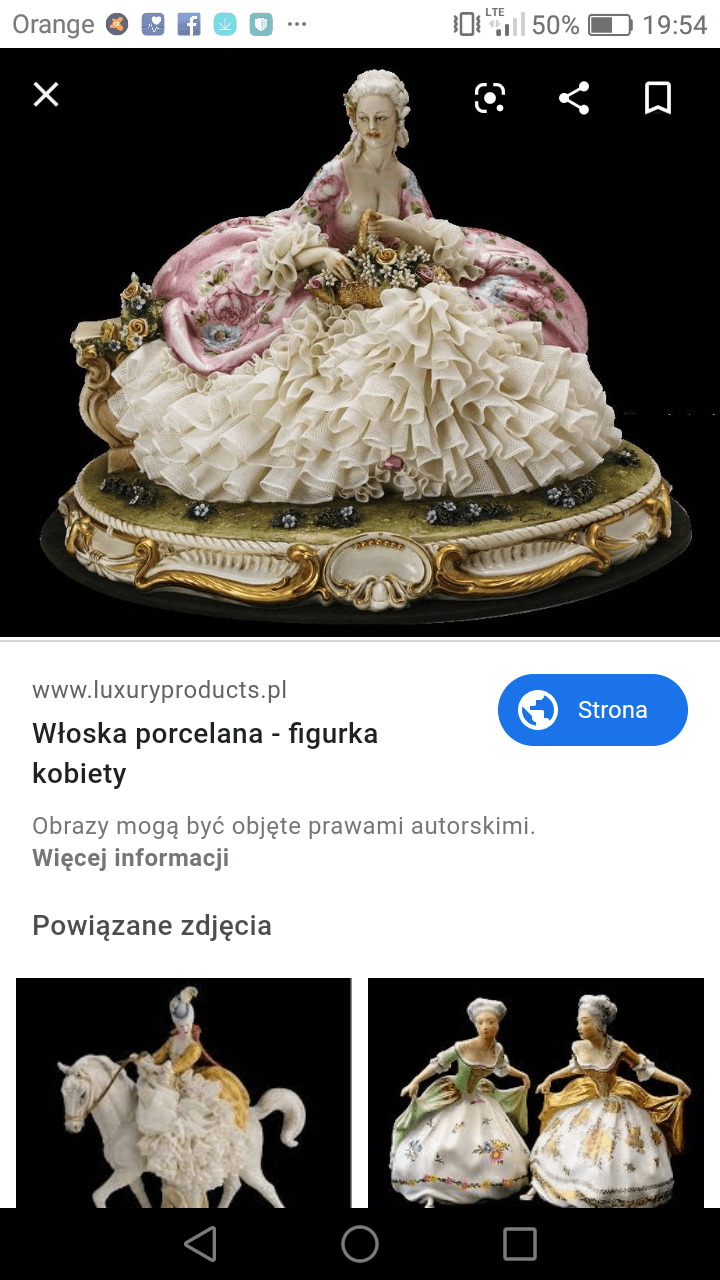Screen dimensions: 720x1280
Task: Open the Więcej informacji link
Action: (130, 858)
